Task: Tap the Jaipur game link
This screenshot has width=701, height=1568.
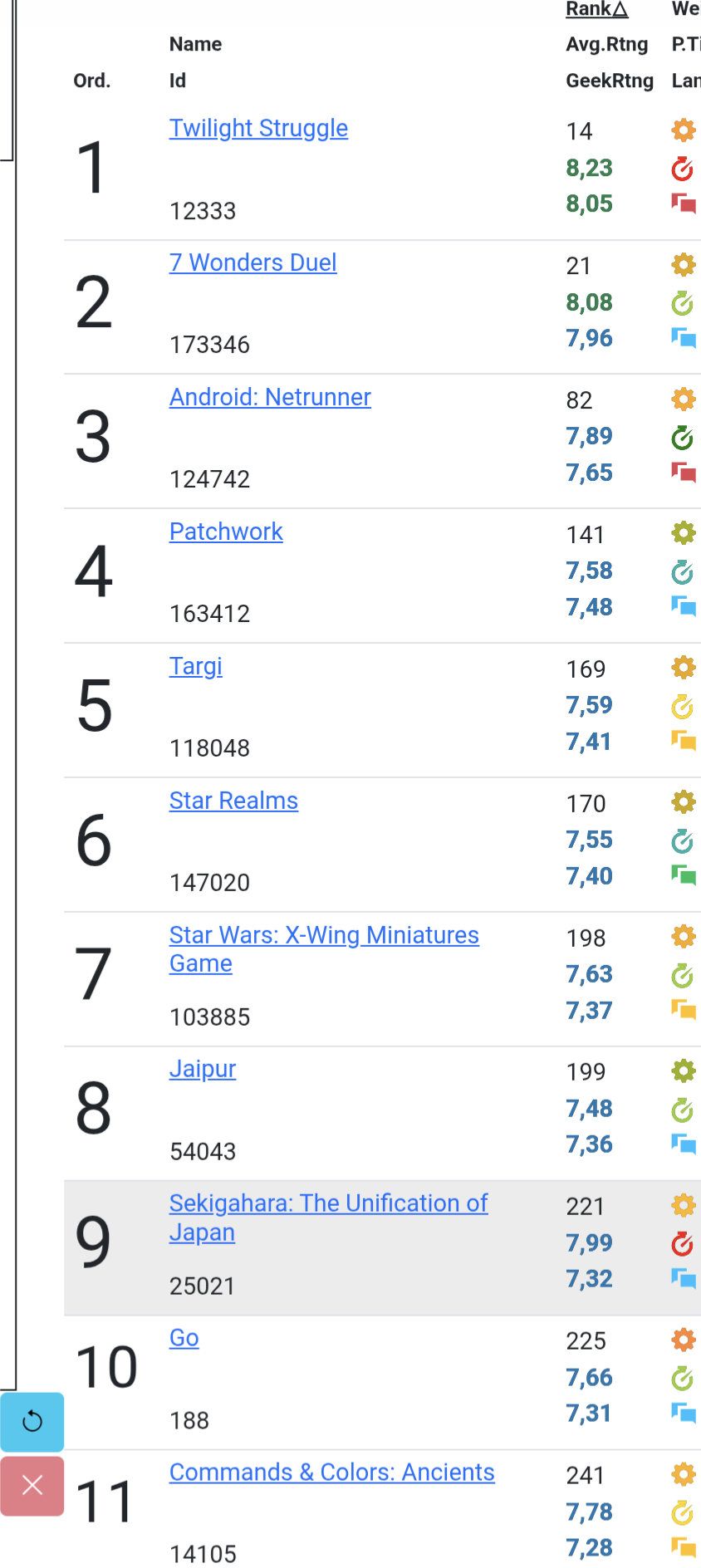Action: tap(203, 1070)
